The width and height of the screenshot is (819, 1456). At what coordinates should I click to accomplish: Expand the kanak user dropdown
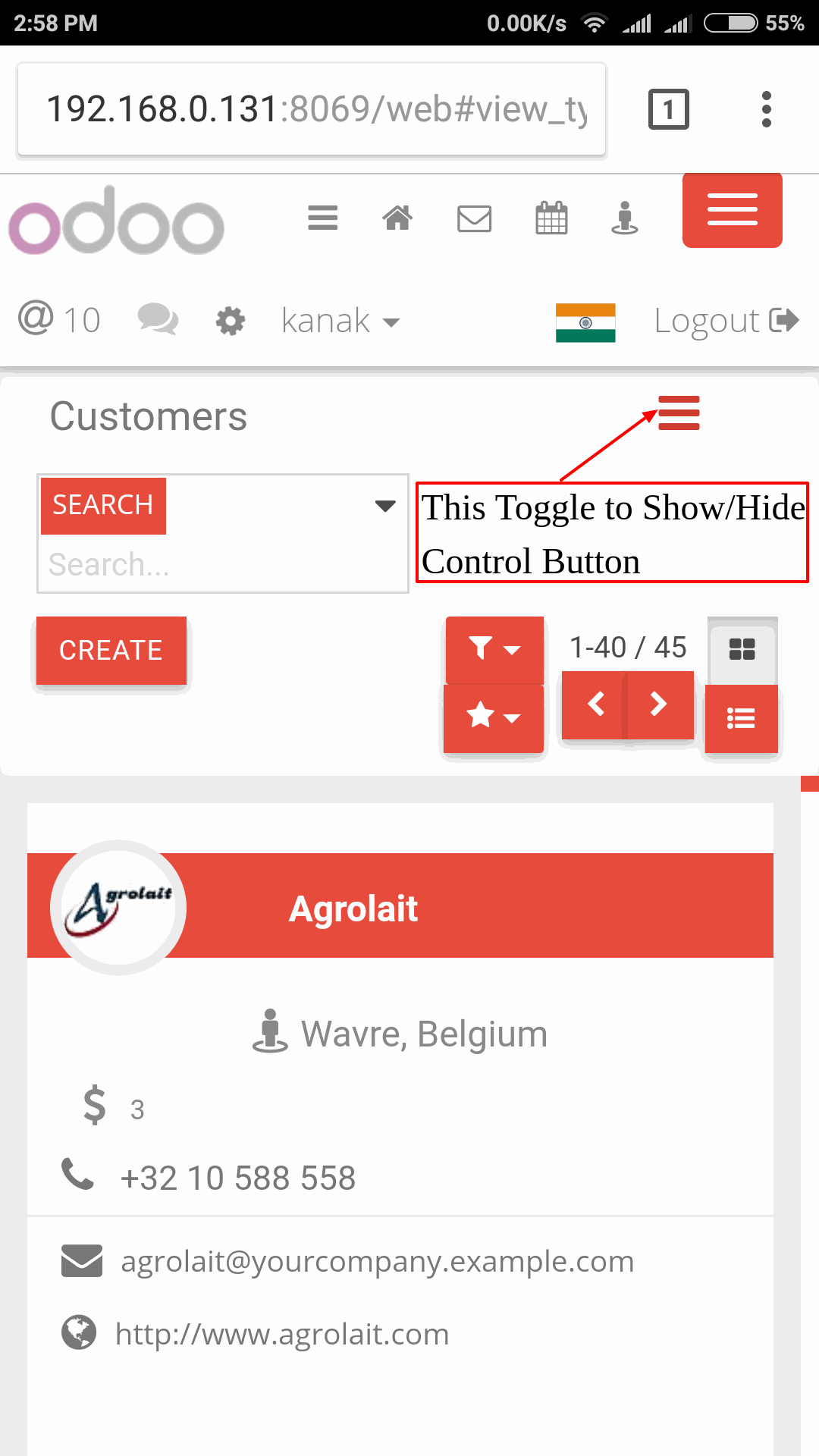coord(340,321)
